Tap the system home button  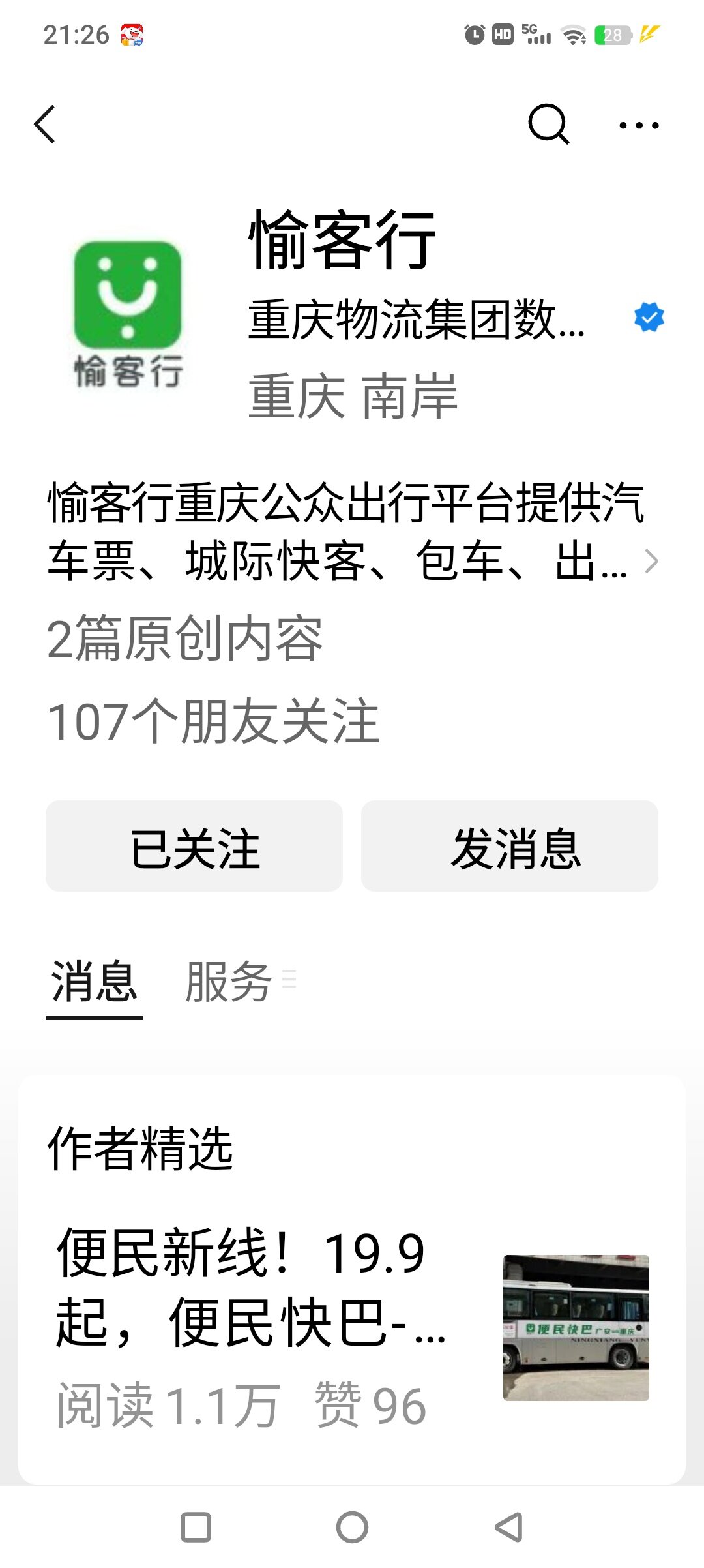(352, 1527)
